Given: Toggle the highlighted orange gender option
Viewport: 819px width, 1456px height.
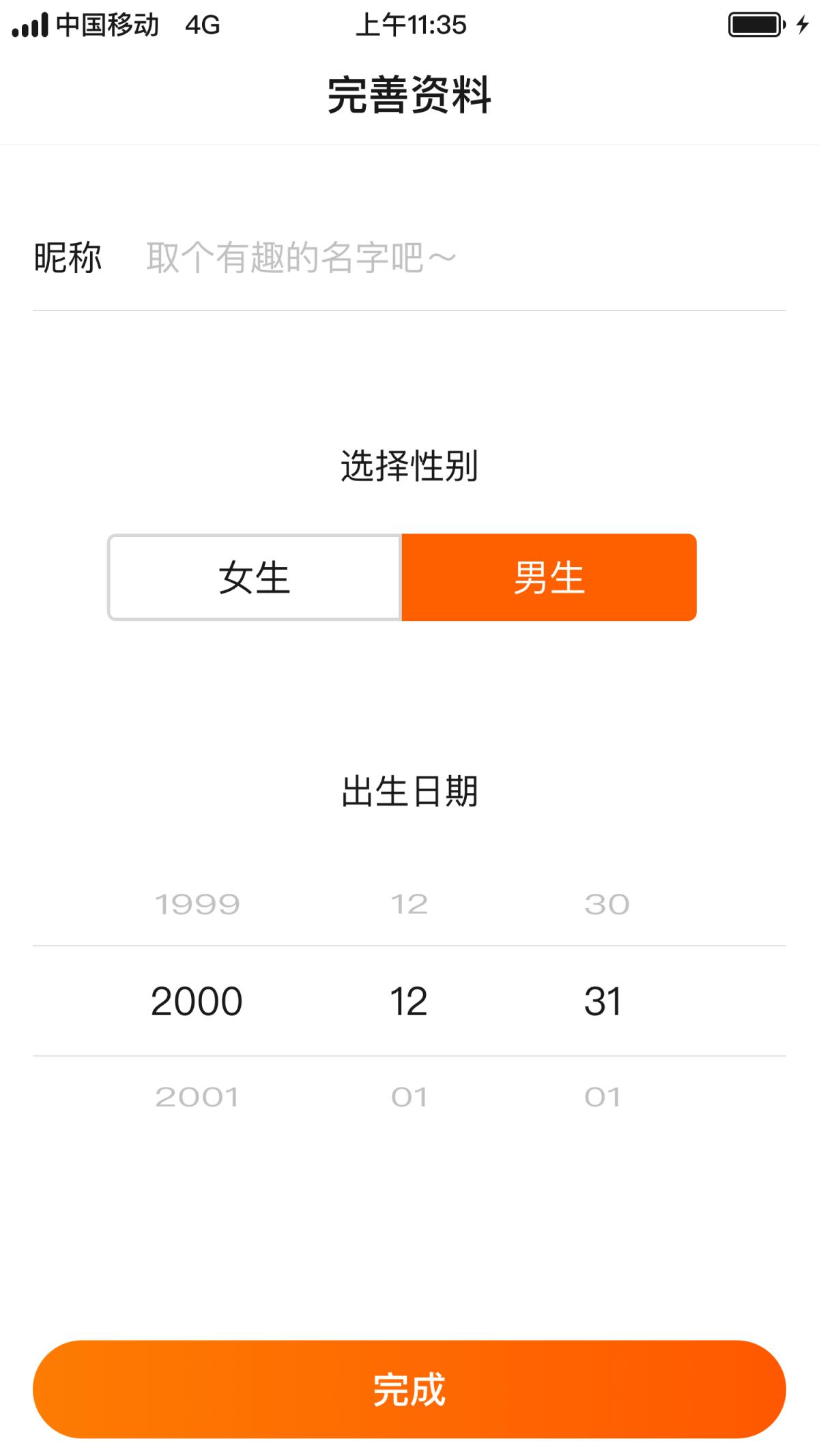Looking at the screenshot, I should tap(549, 577).
